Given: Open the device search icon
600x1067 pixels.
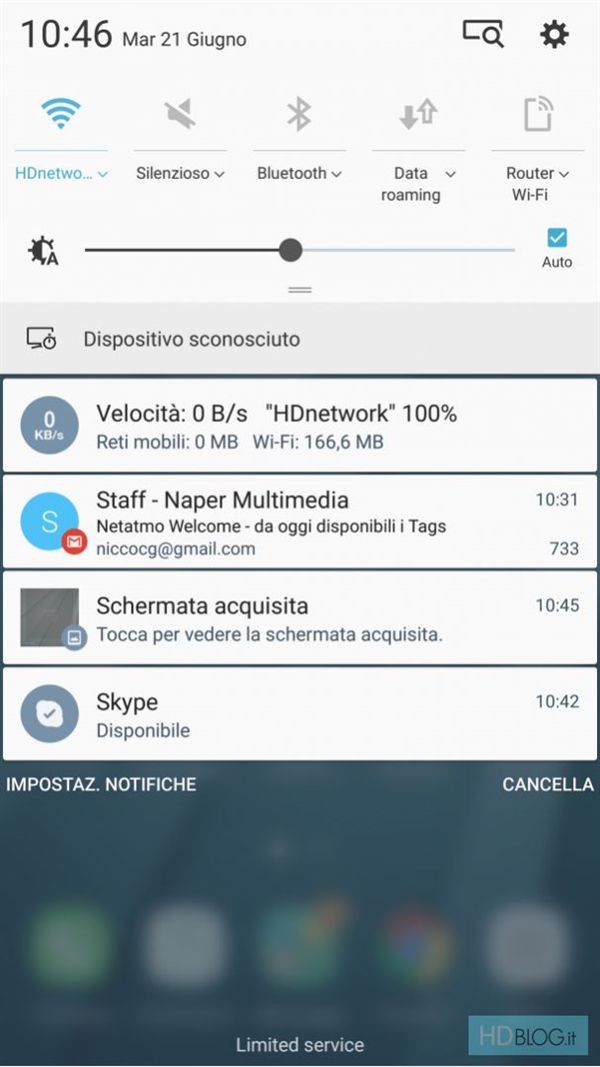Looking at the screenshot, I should click(483, 35).
